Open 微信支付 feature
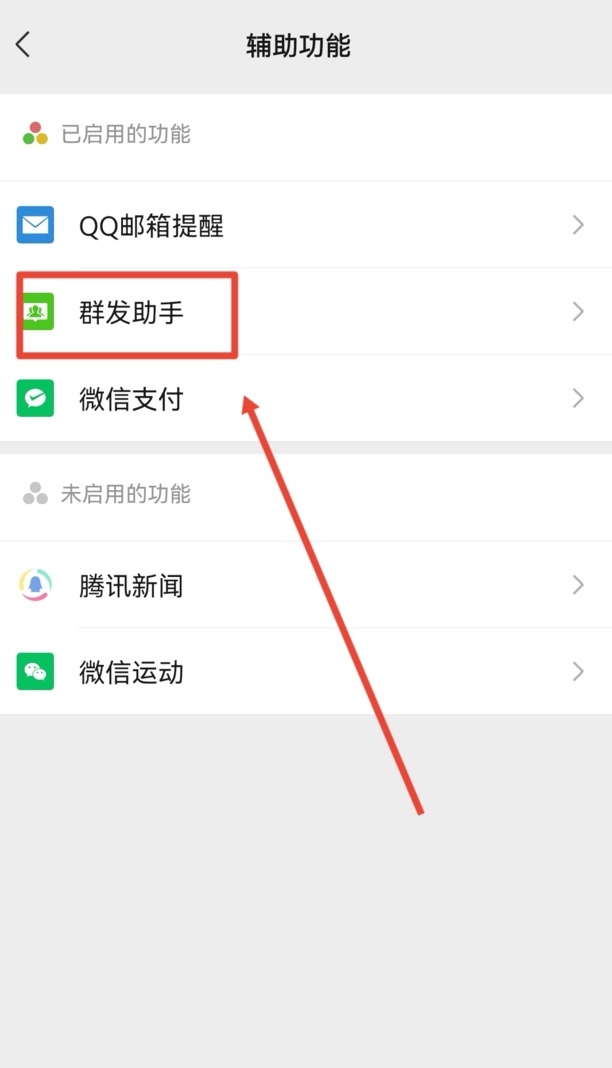 (x=305, y=399)
